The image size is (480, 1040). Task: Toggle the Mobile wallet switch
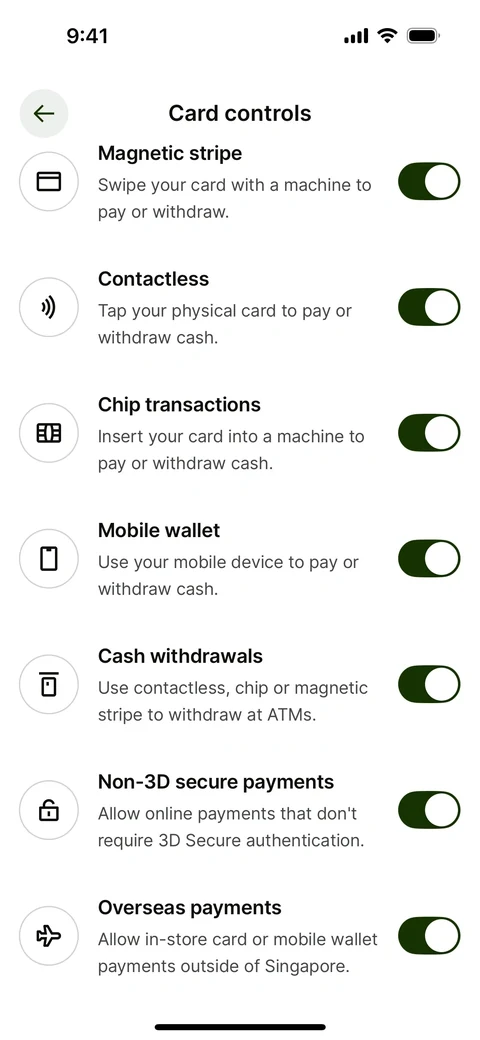pyautogui.click(x=429, y=558)
